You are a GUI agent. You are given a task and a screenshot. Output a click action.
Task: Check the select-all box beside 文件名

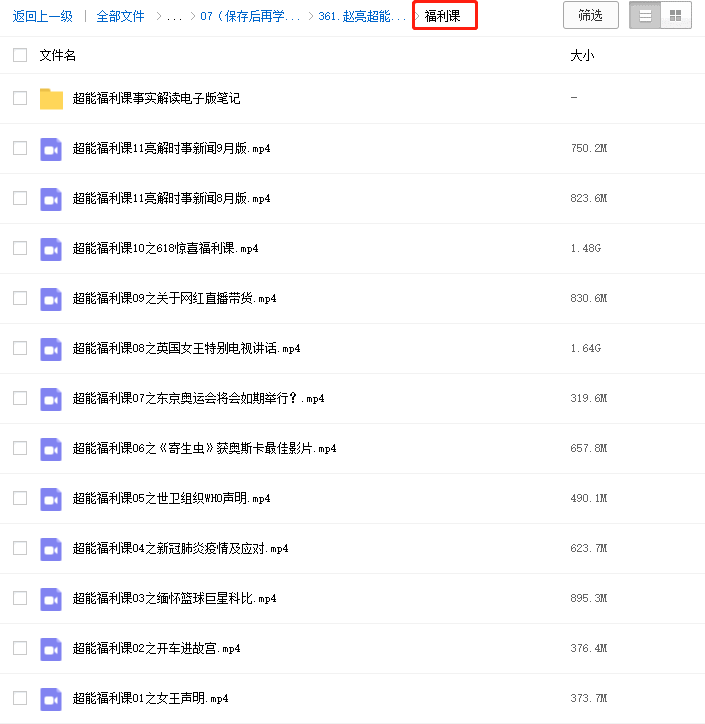(20, 55)
